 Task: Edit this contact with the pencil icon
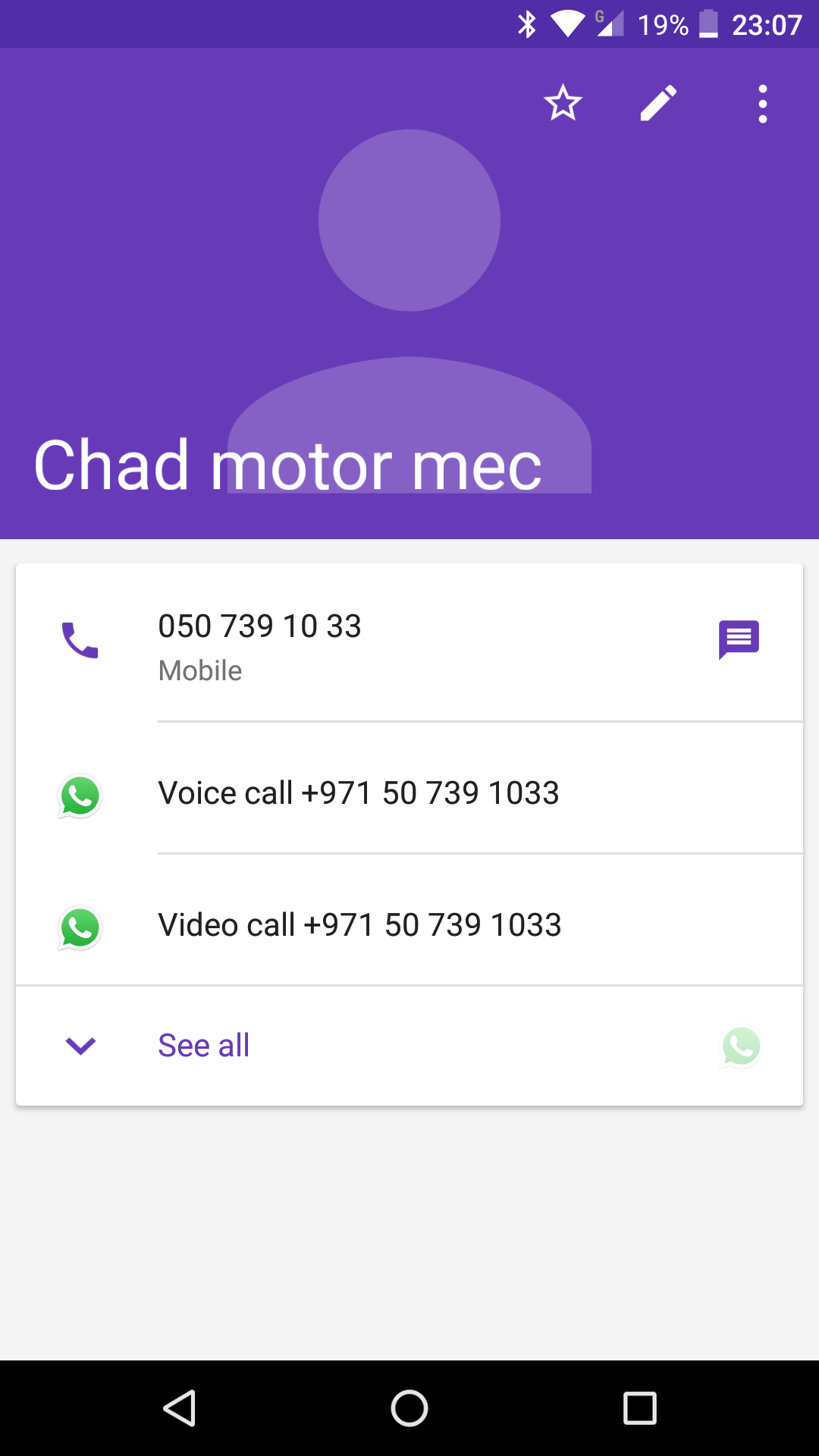point(658,103)
